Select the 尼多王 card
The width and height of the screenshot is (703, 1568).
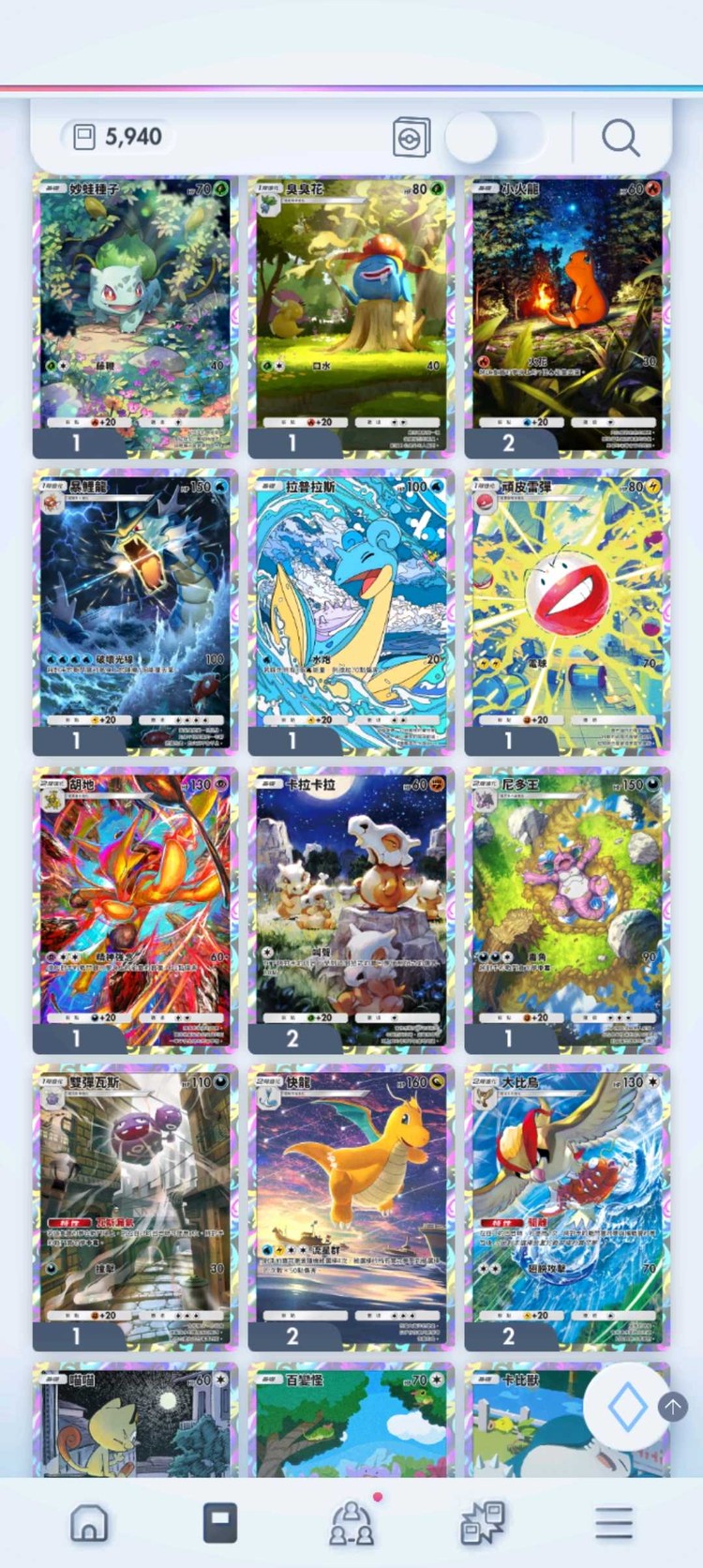coord(566,909)
